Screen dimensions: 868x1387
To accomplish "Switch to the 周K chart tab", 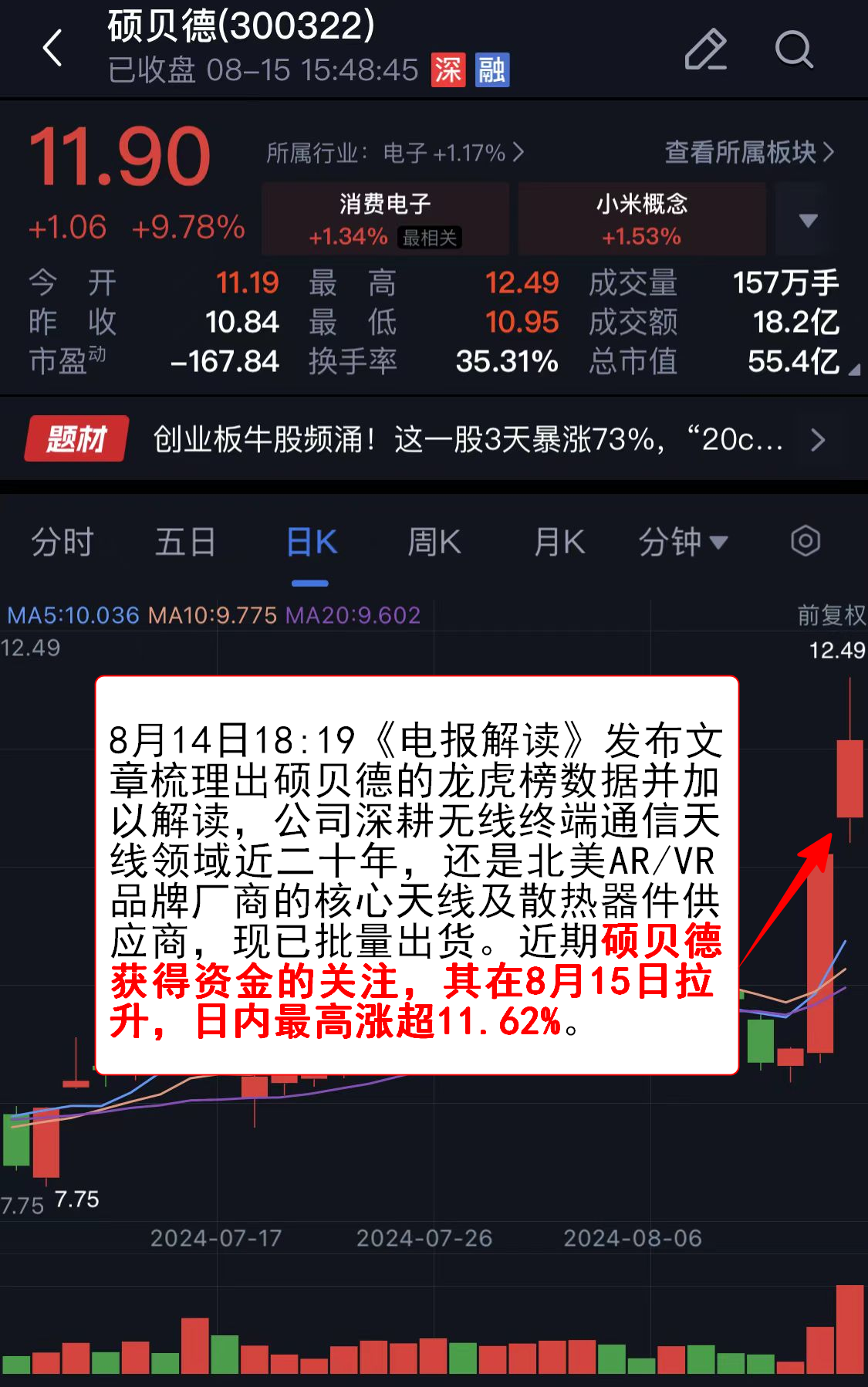I will pyautogui.click(x=434, y=542).
